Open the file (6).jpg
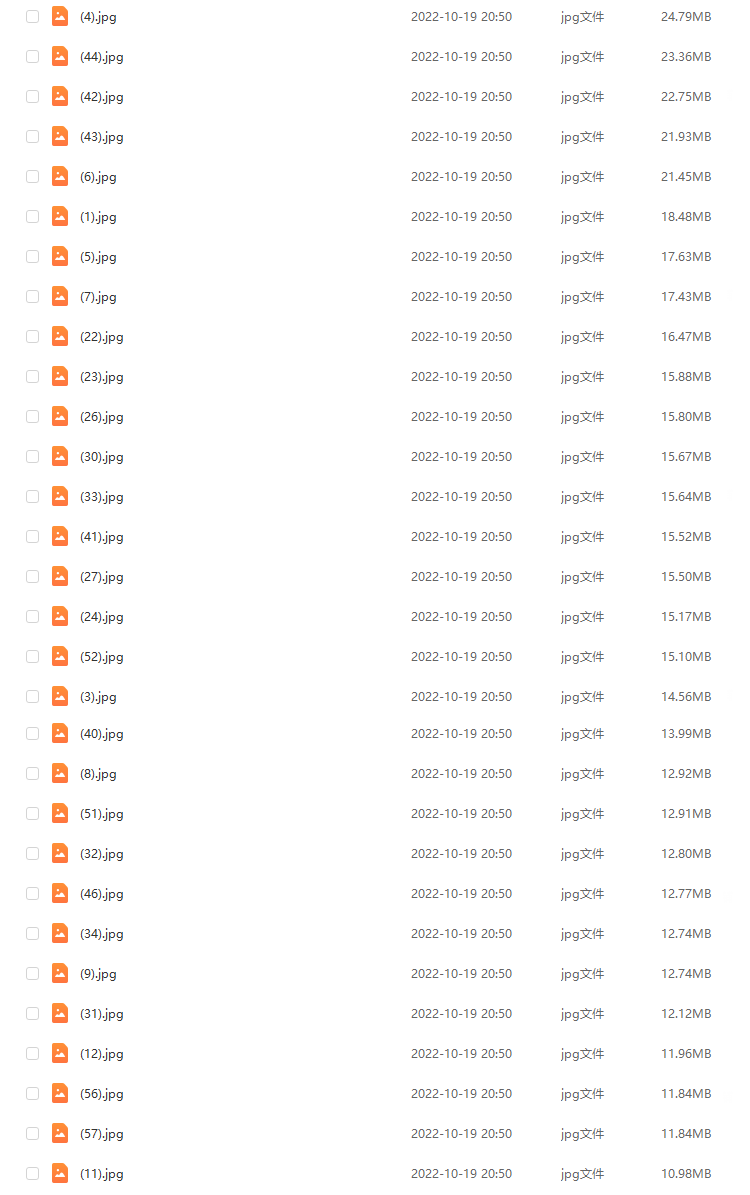750x1195 pixels. (98, 177)
